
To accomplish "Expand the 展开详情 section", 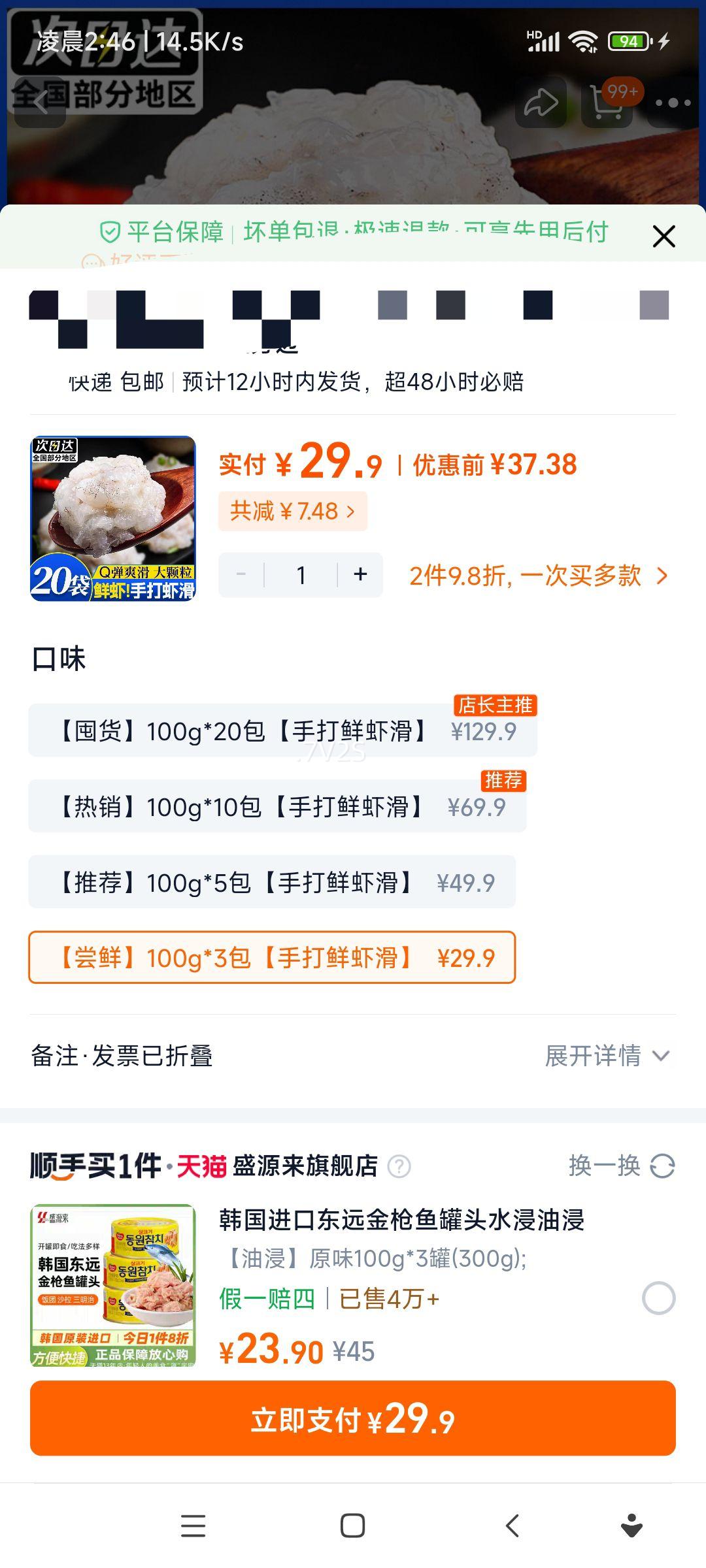I will 595,1054.
